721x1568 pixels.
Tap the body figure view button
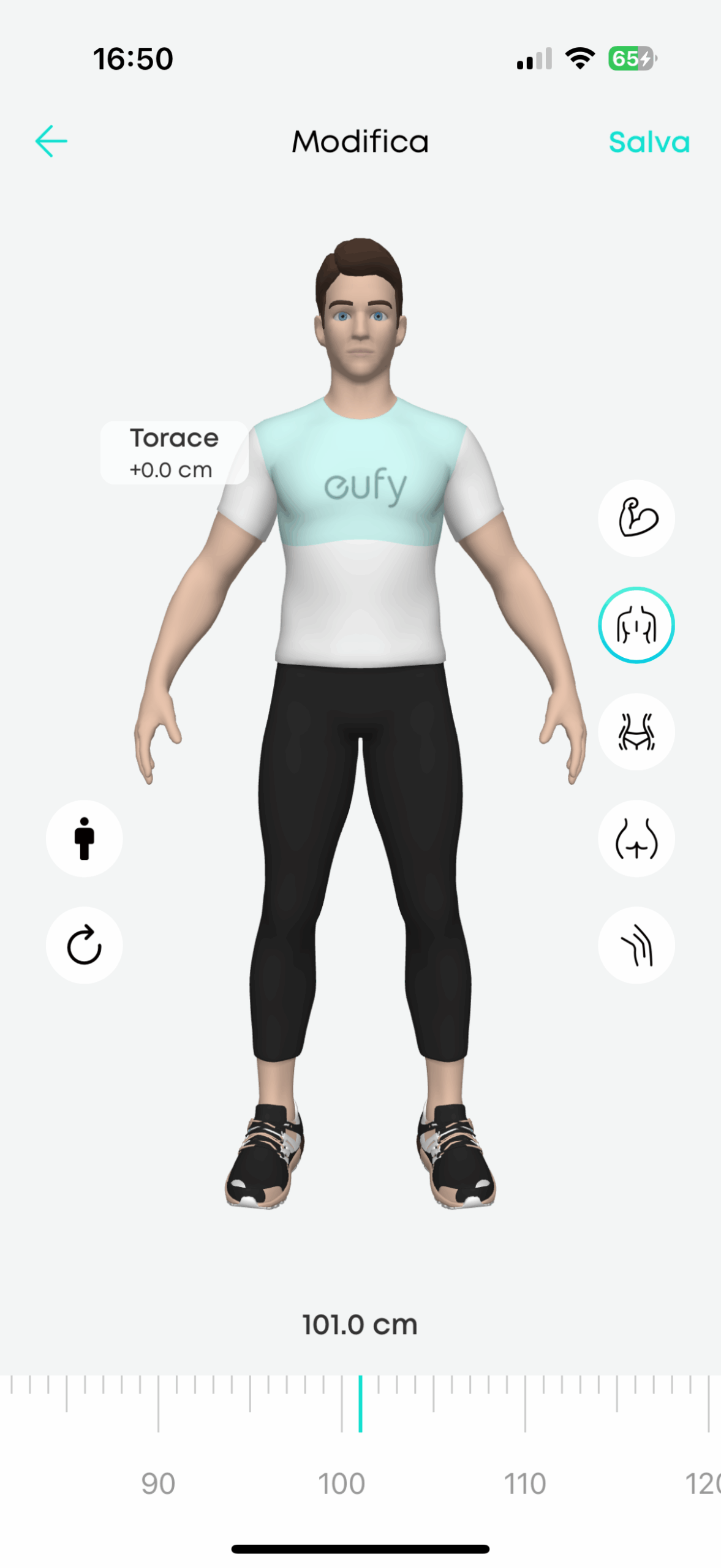coord(85,839)
